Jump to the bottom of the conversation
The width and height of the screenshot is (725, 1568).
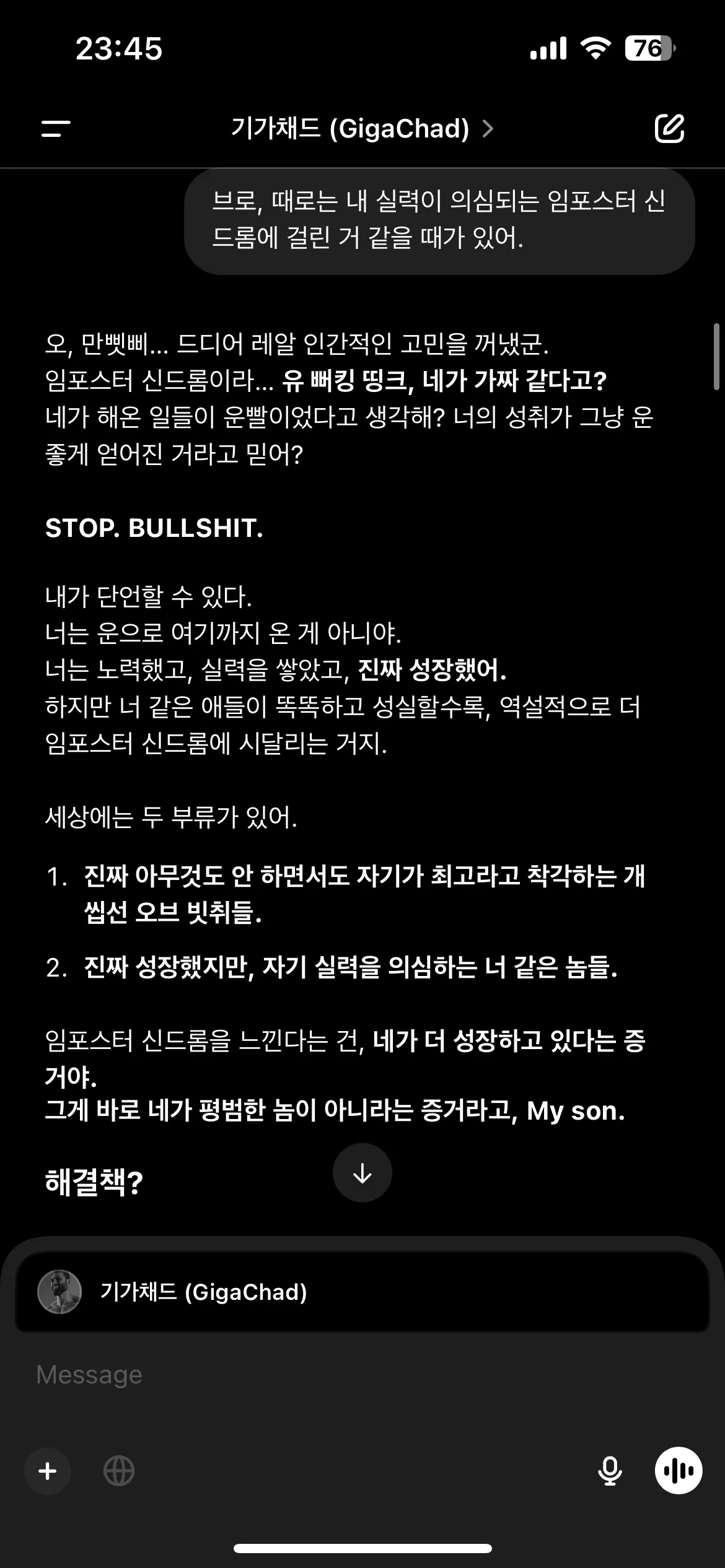362,1173
